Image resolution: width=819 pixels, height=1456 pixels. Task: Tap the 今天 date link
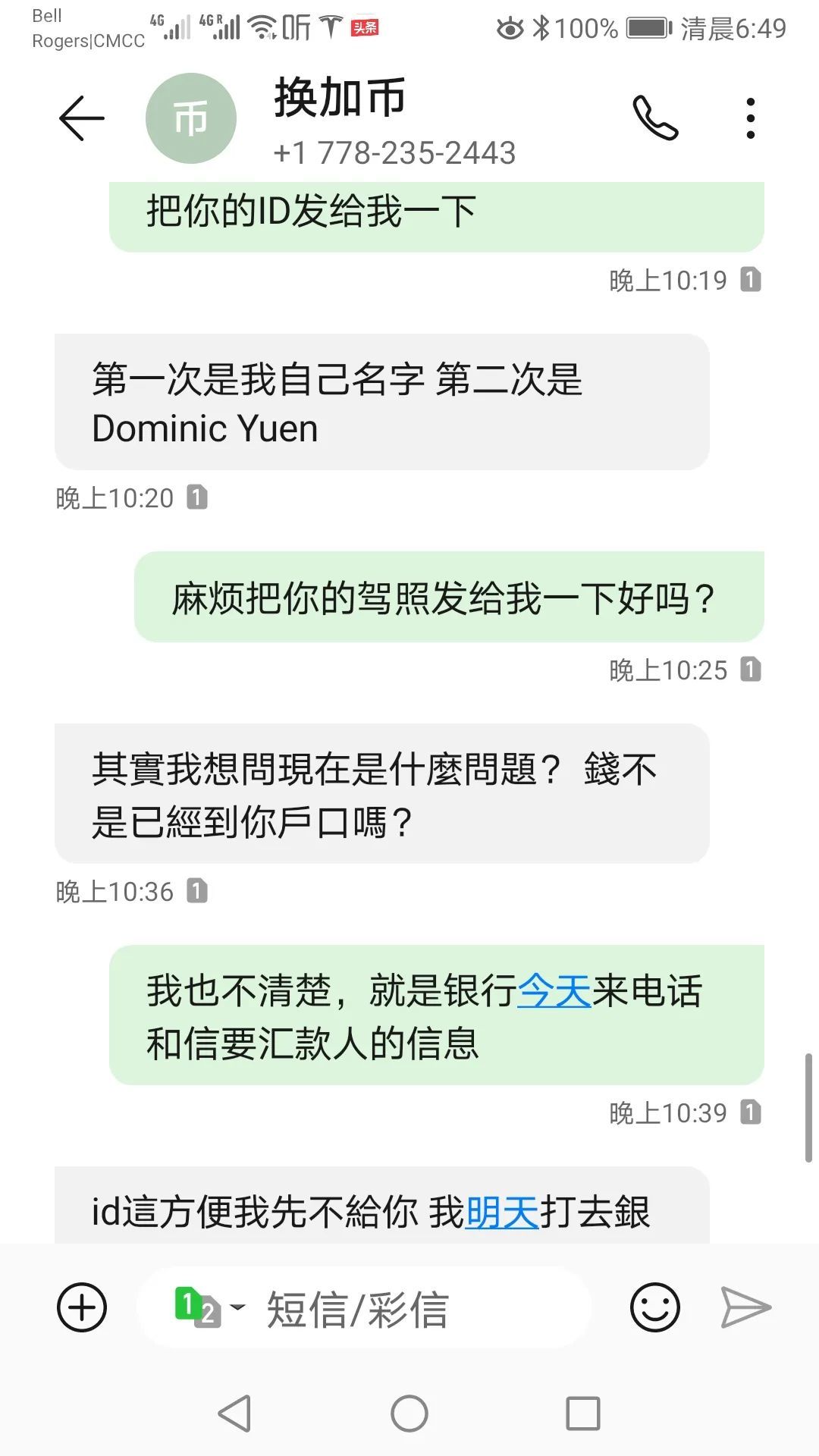click(554, 991)
